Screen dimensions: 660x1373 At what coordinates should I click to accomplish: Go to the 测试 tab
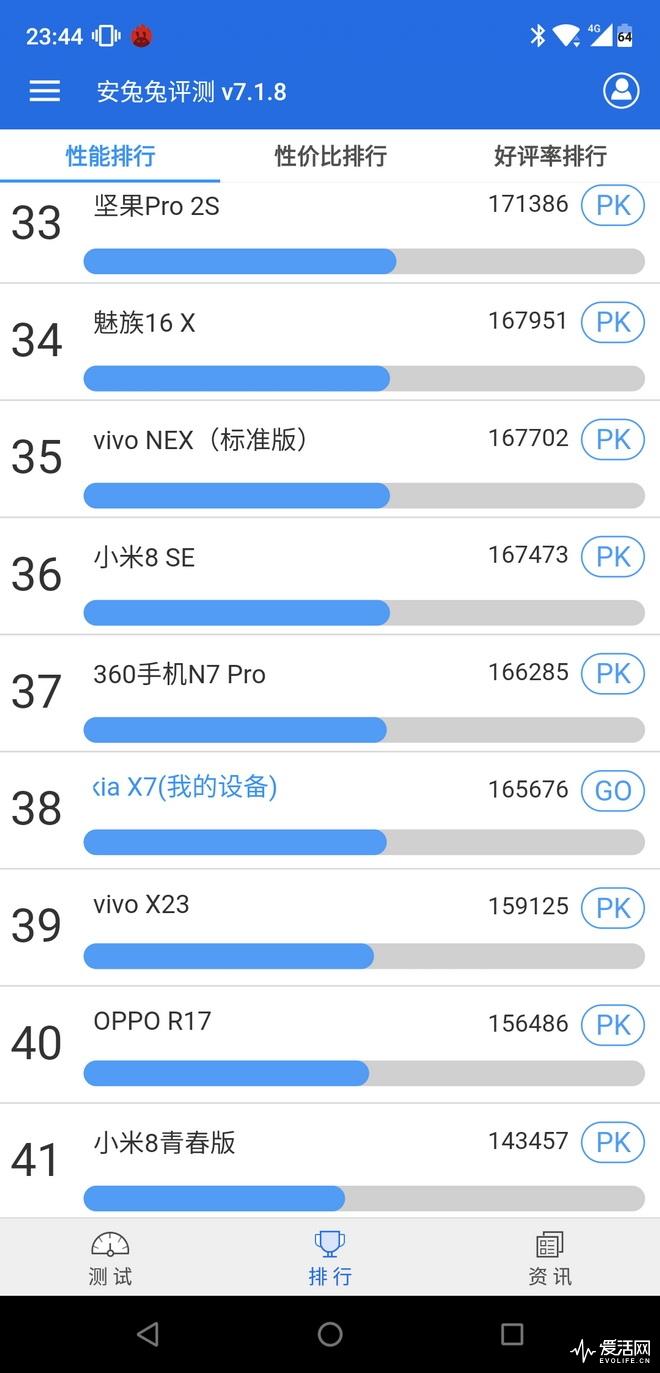[110, 1258]
